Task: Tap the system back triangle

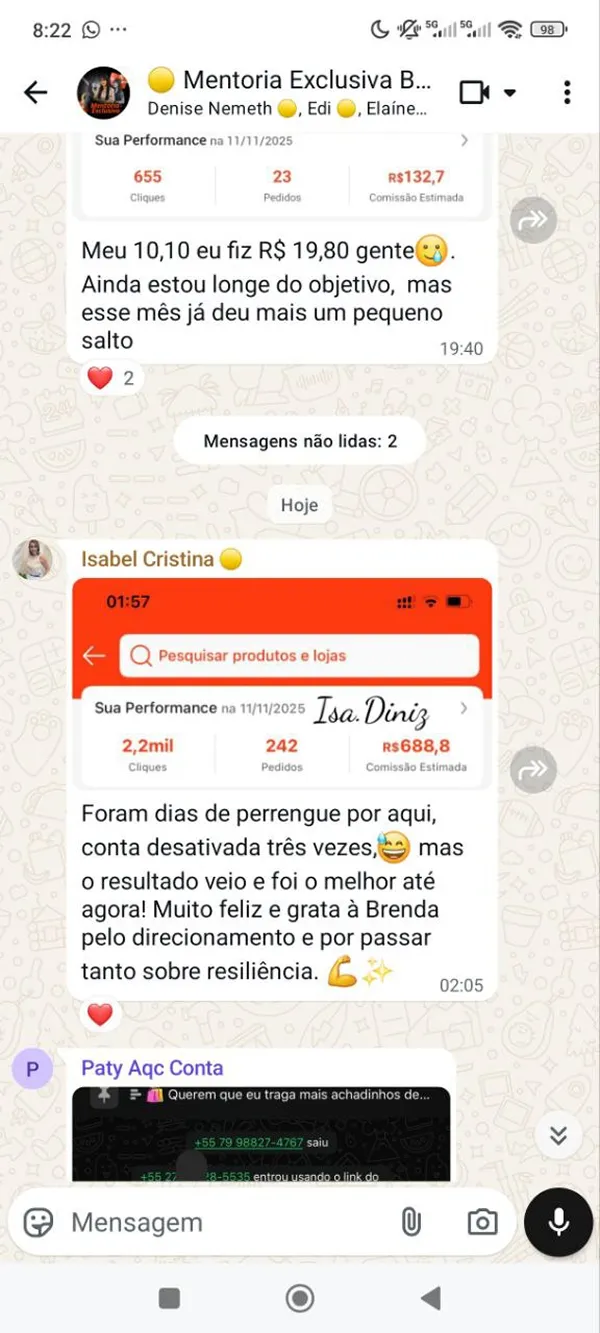Action: [x=431, y=1299]
